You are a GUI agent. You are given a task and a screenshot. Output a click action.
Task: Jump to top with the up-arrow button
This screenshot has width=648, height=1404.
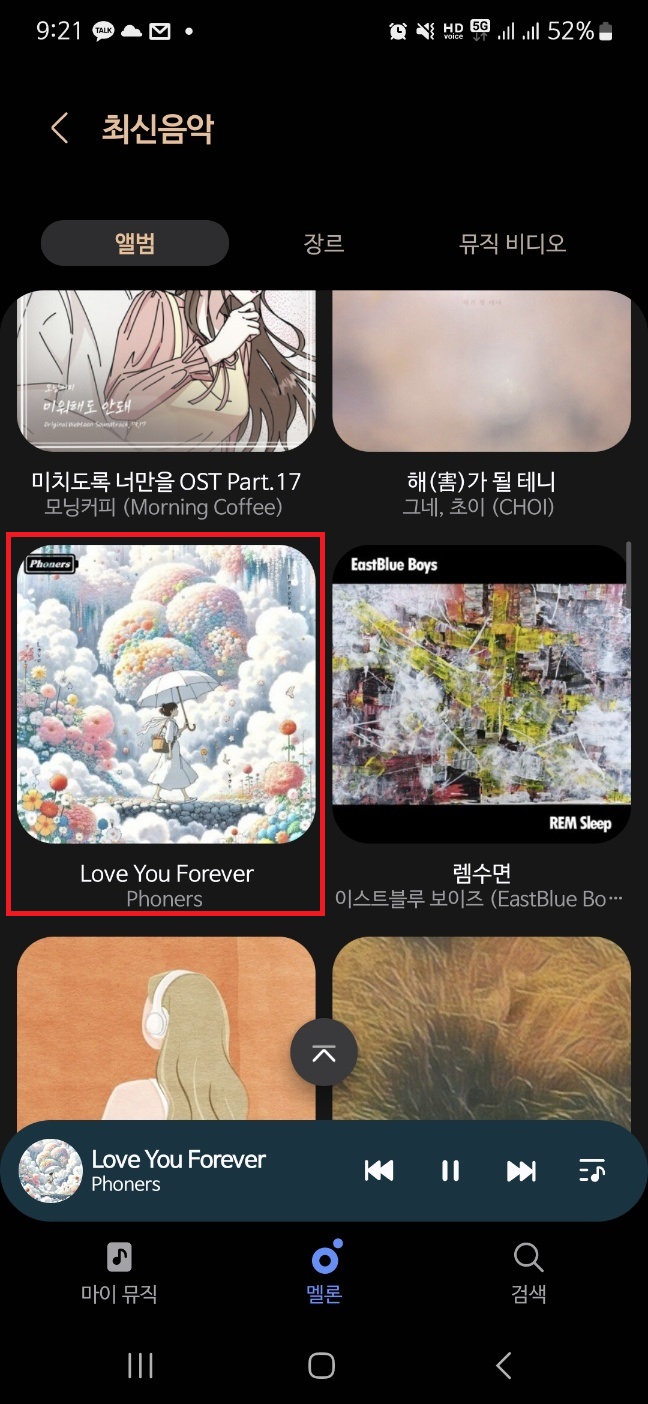[x=323, y=1052]
